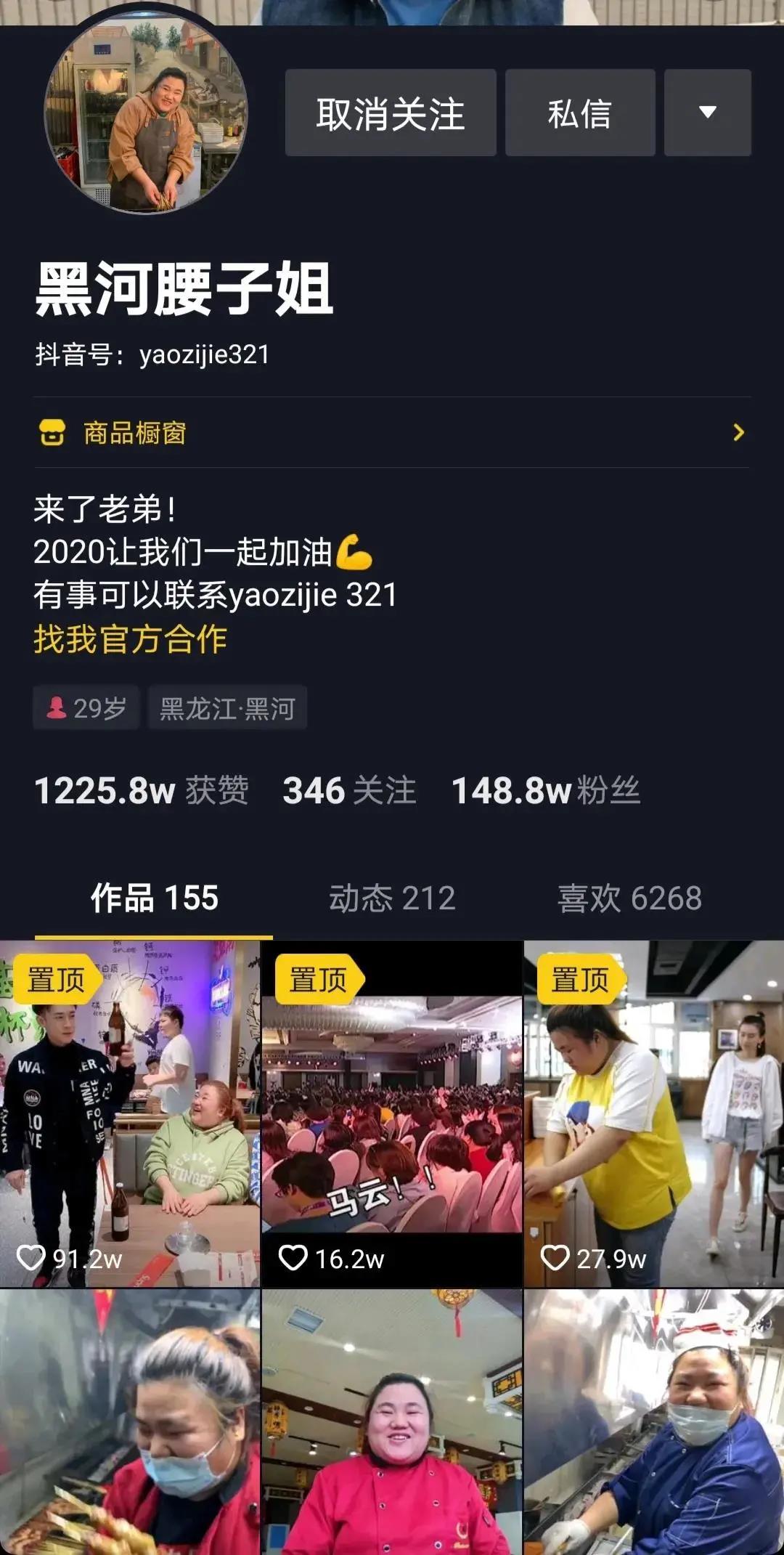
Task: Play the video of woman in red chef jacket
Action: tap(392, 1422)
